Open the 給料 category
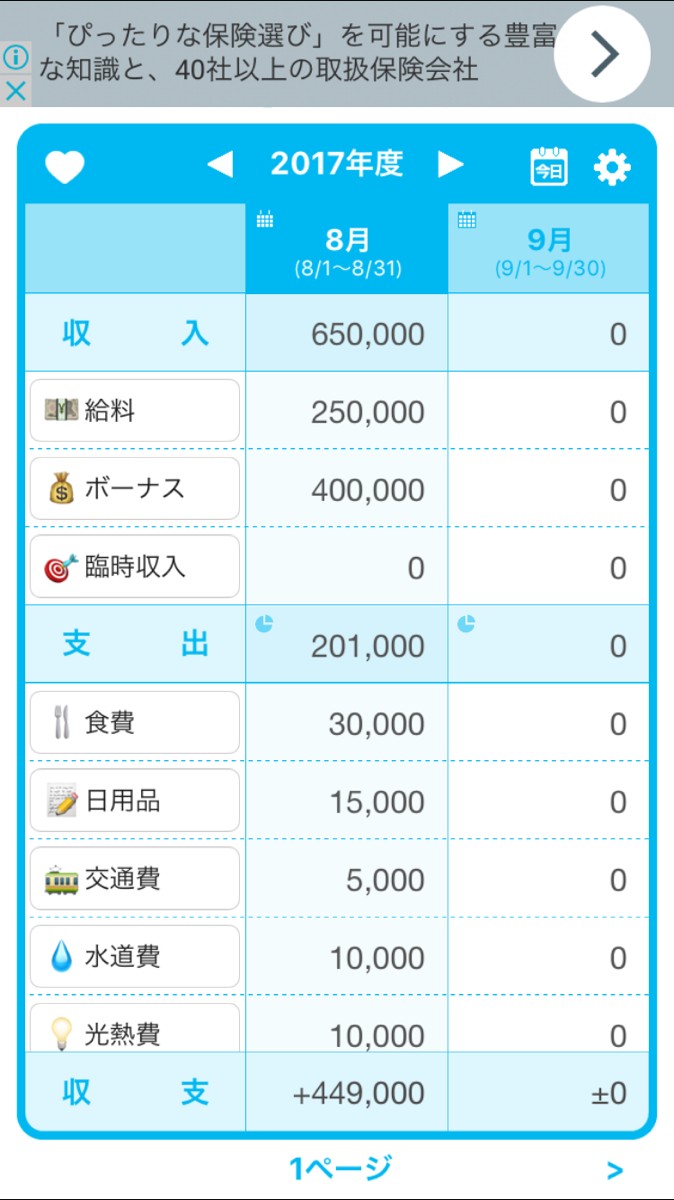The width and height of the screenshot is (674, 1200). coord(135,411)
